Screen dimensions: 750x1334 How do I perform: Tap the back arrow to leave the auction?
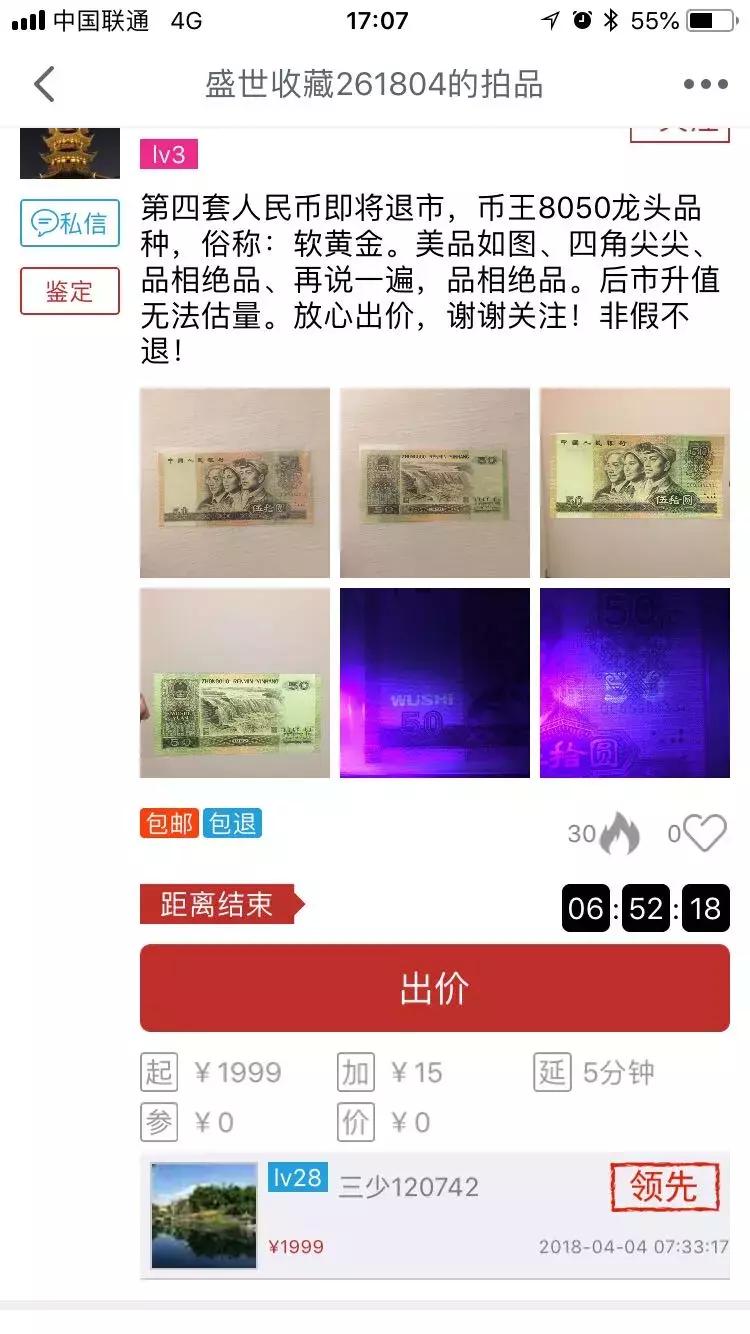pyautogui.click(x=44, y=85)
